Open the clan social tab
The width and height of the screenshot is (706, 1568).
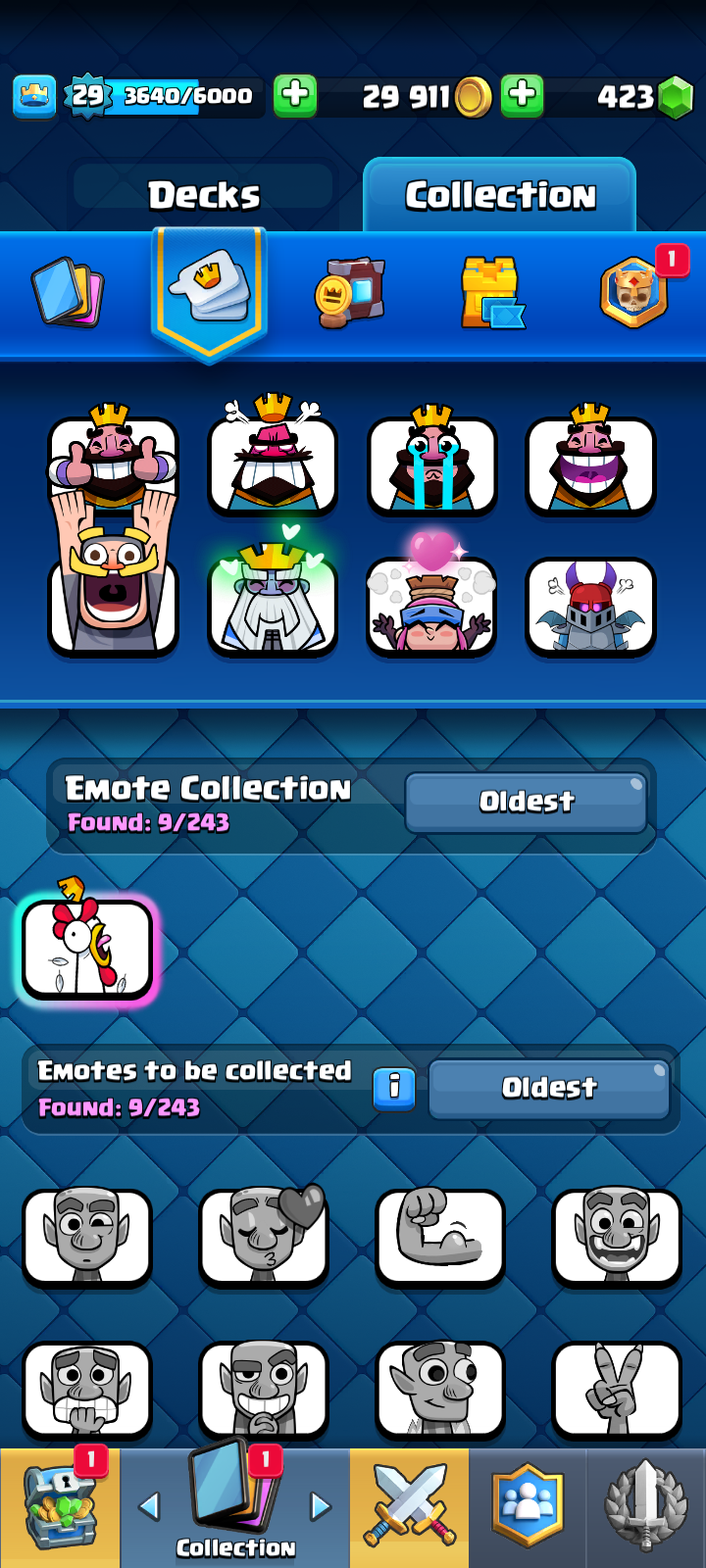click(528, 1507)
